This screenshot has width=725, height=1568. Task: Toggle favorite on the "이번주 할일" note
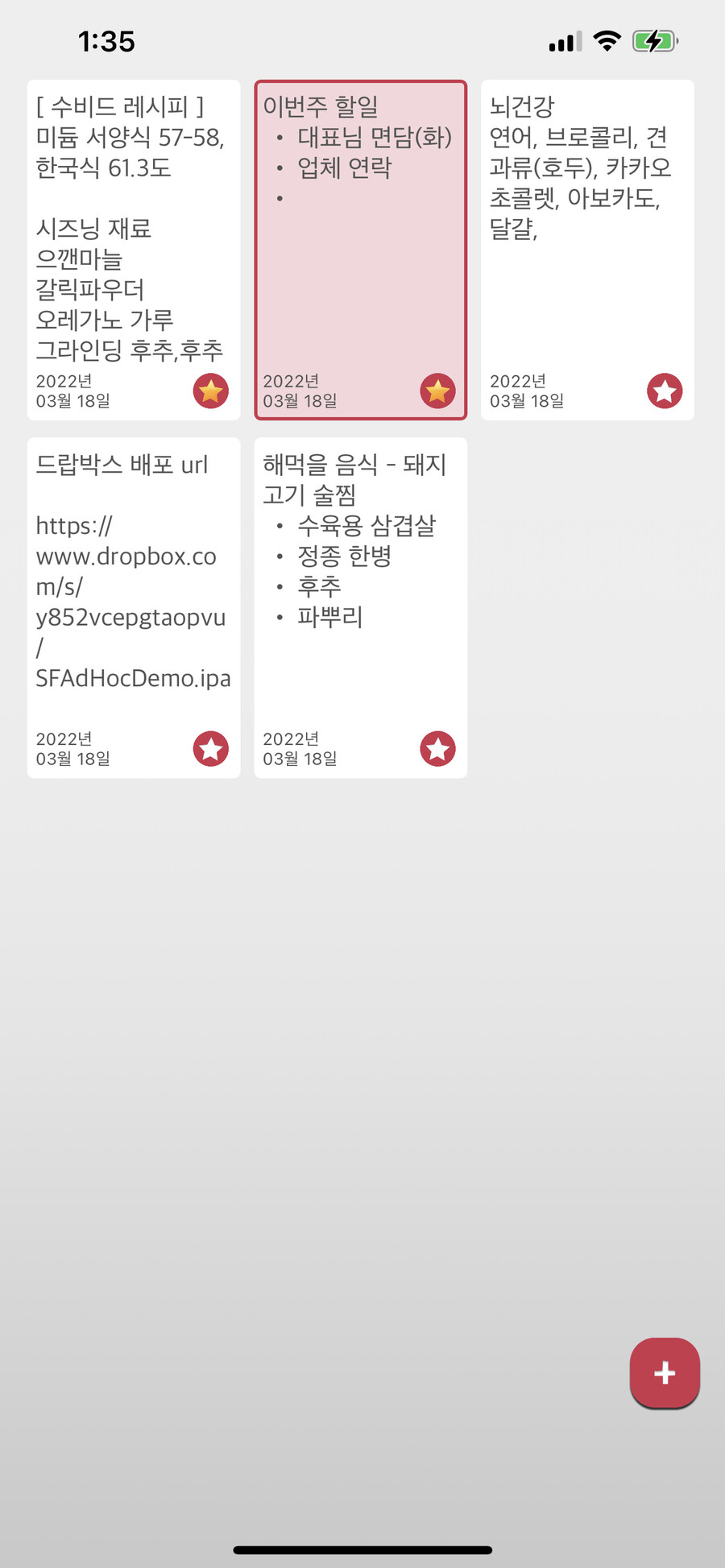[437, 391]
